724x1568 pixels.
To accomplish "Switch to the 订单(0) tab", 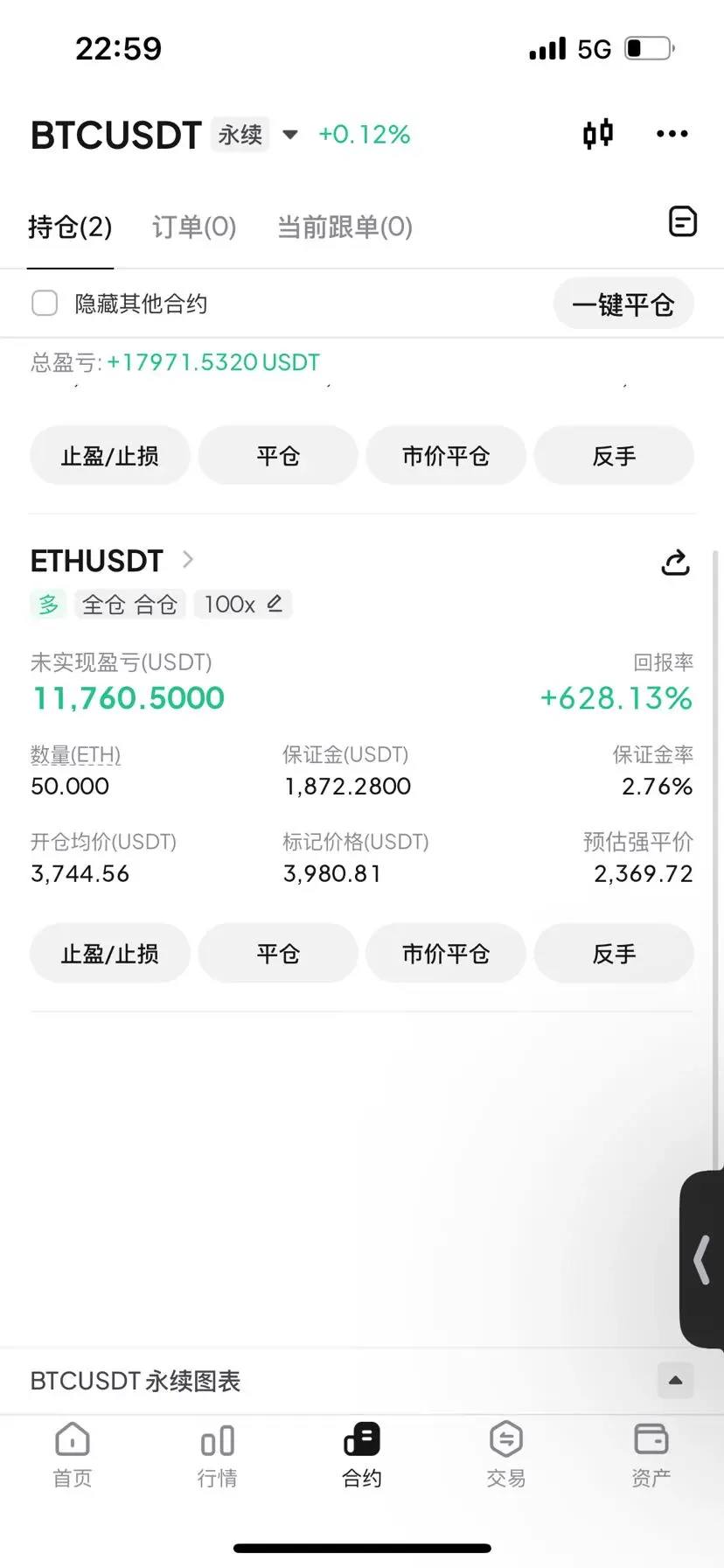I will click(194, 227).
